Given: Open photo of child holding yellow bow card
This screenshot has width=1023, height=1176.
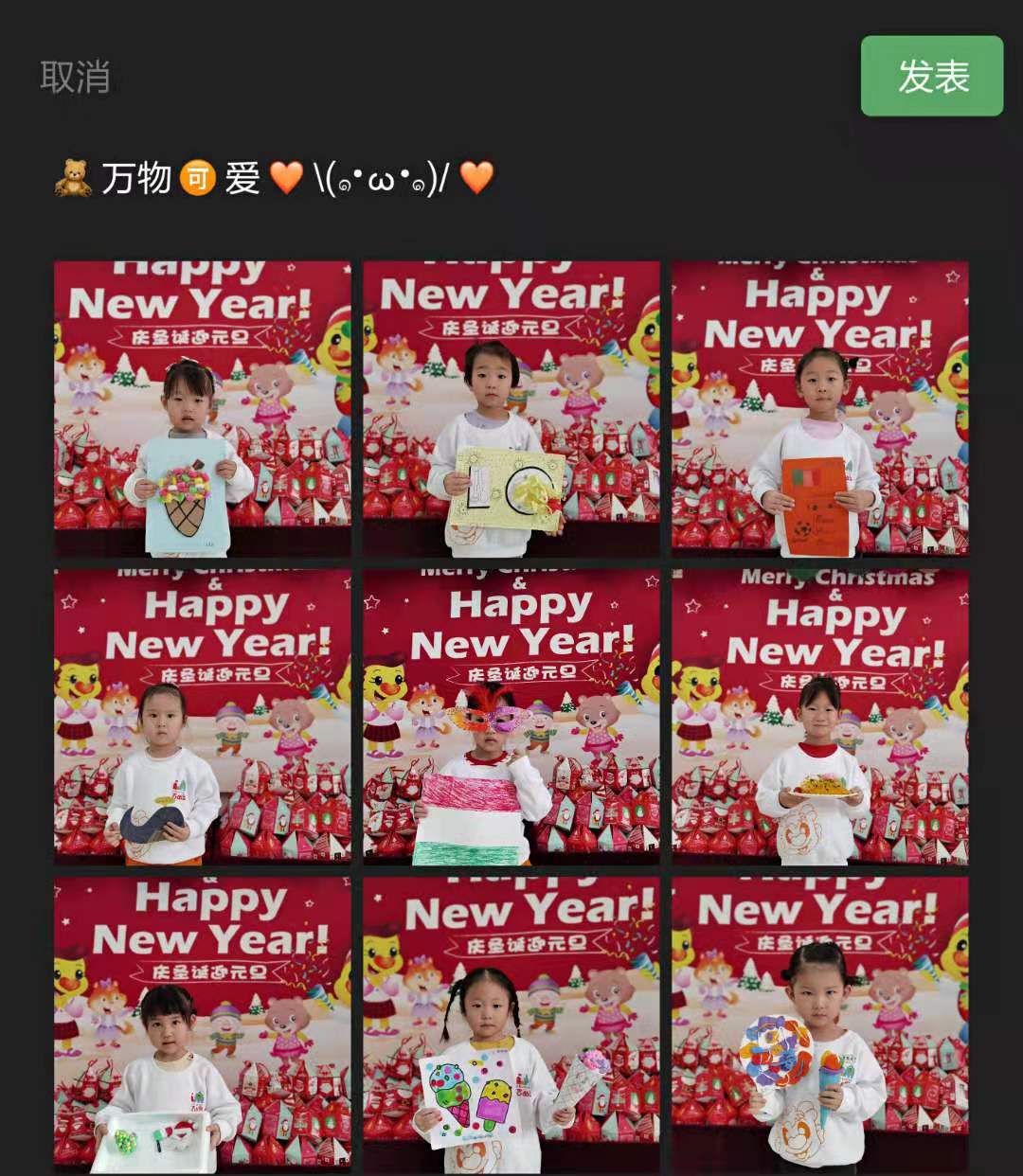Looking at the screenshot, I should [x=511, y=409].
